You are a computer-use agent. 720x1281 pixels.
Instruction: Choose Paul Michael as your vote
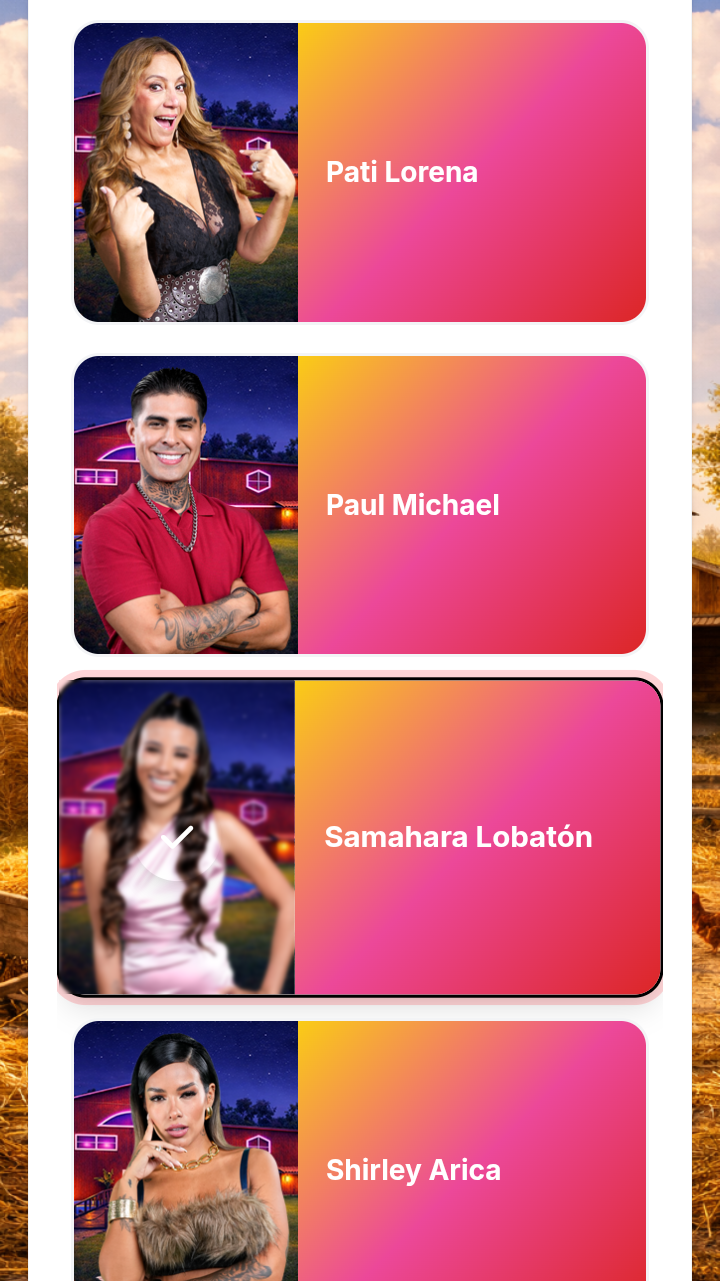360,505
